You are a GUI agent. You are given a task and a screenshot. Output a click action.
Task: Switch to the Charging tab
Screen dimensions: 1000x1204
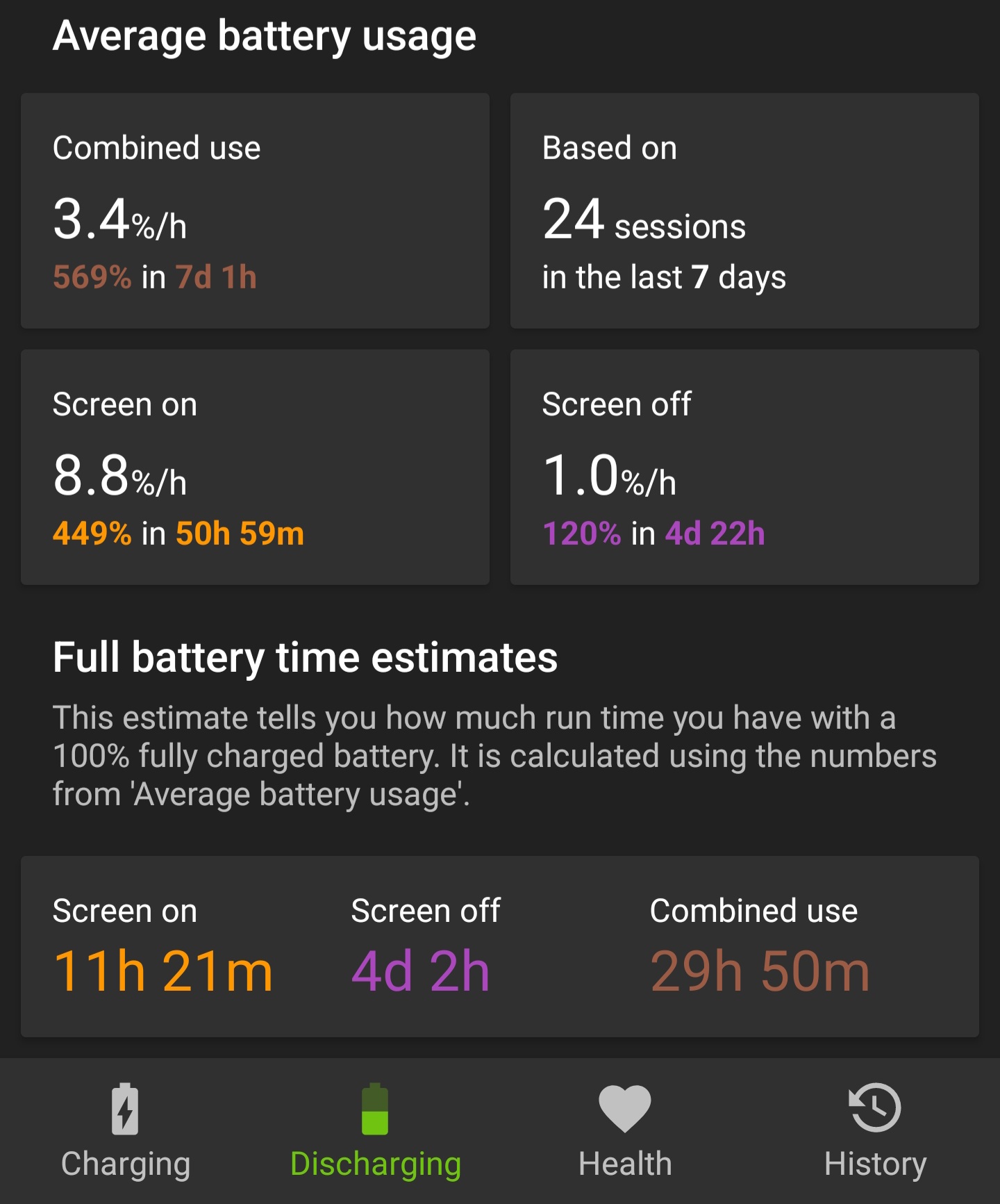[125, 1131]
